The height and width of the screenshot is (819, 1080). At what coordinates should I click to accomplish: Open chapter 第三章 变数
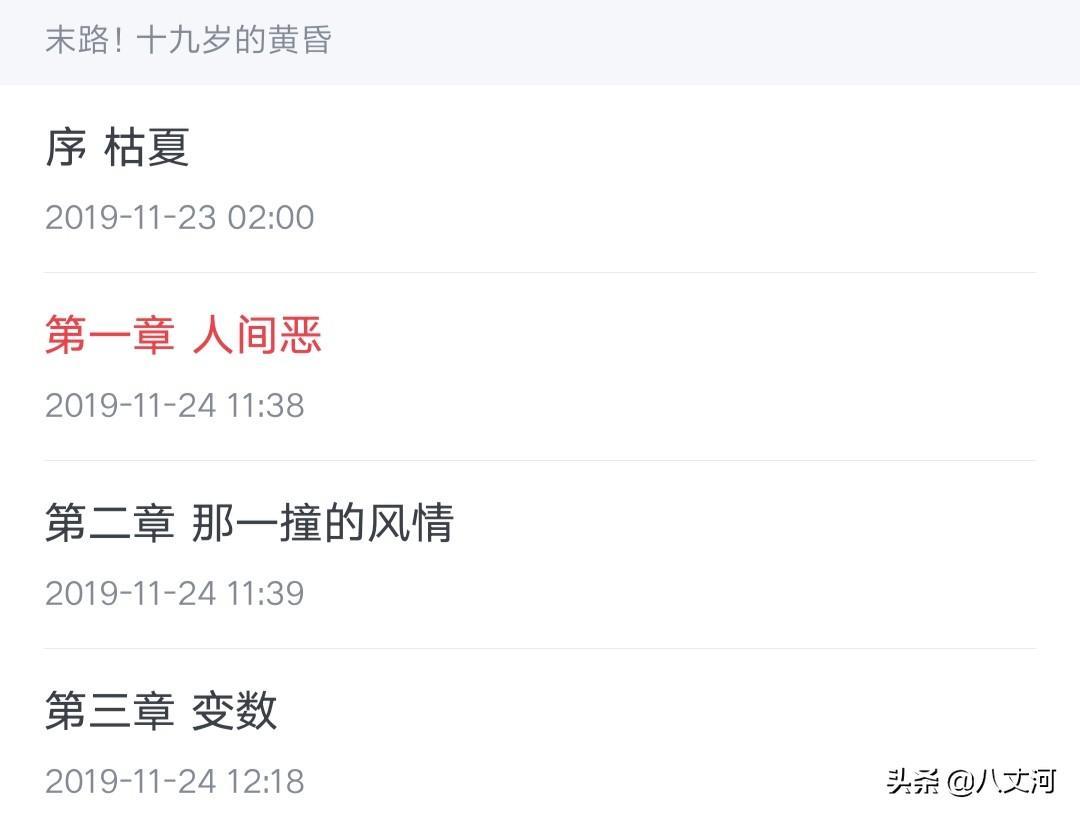(161, 711)
